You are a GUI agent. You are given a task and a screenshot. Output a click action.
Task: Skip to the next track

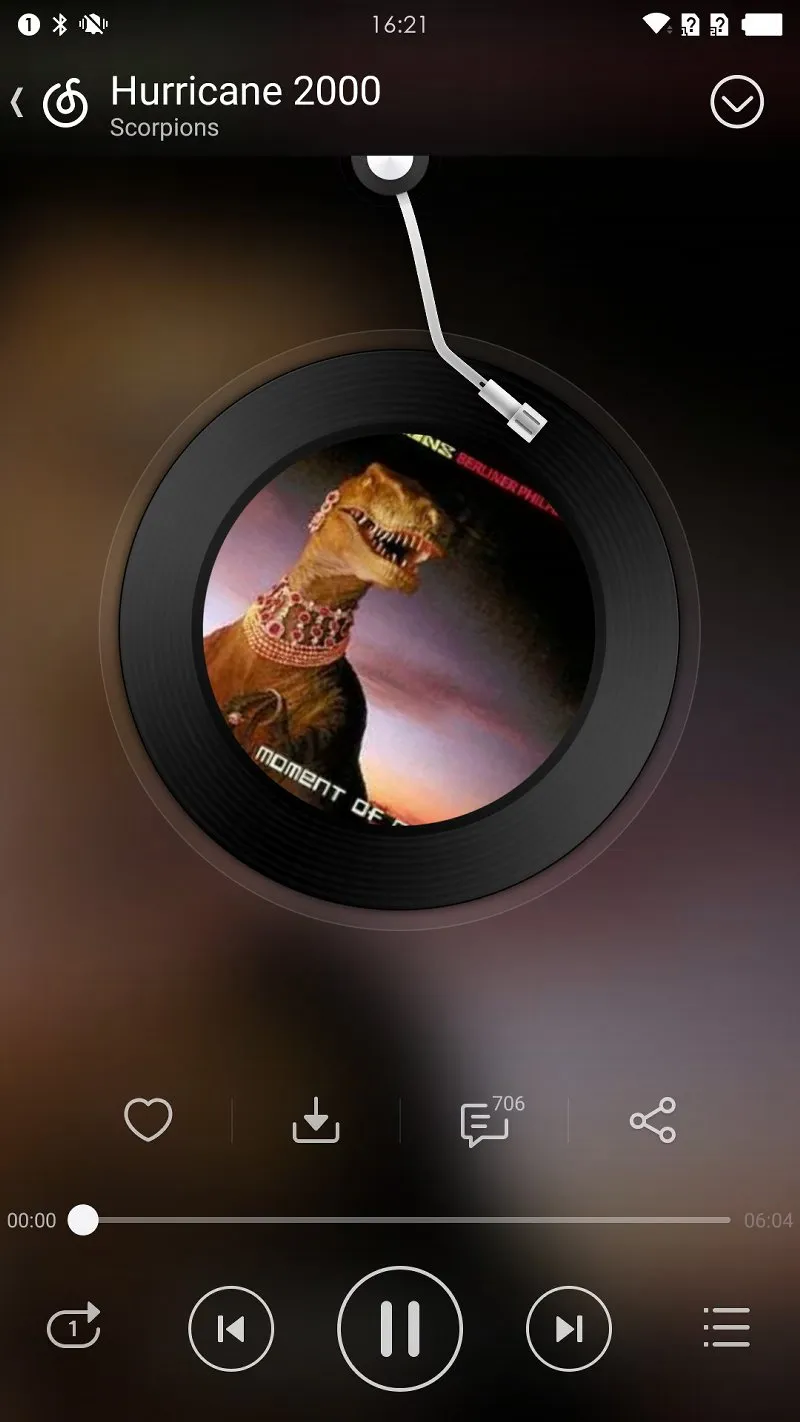[568, 1328]
